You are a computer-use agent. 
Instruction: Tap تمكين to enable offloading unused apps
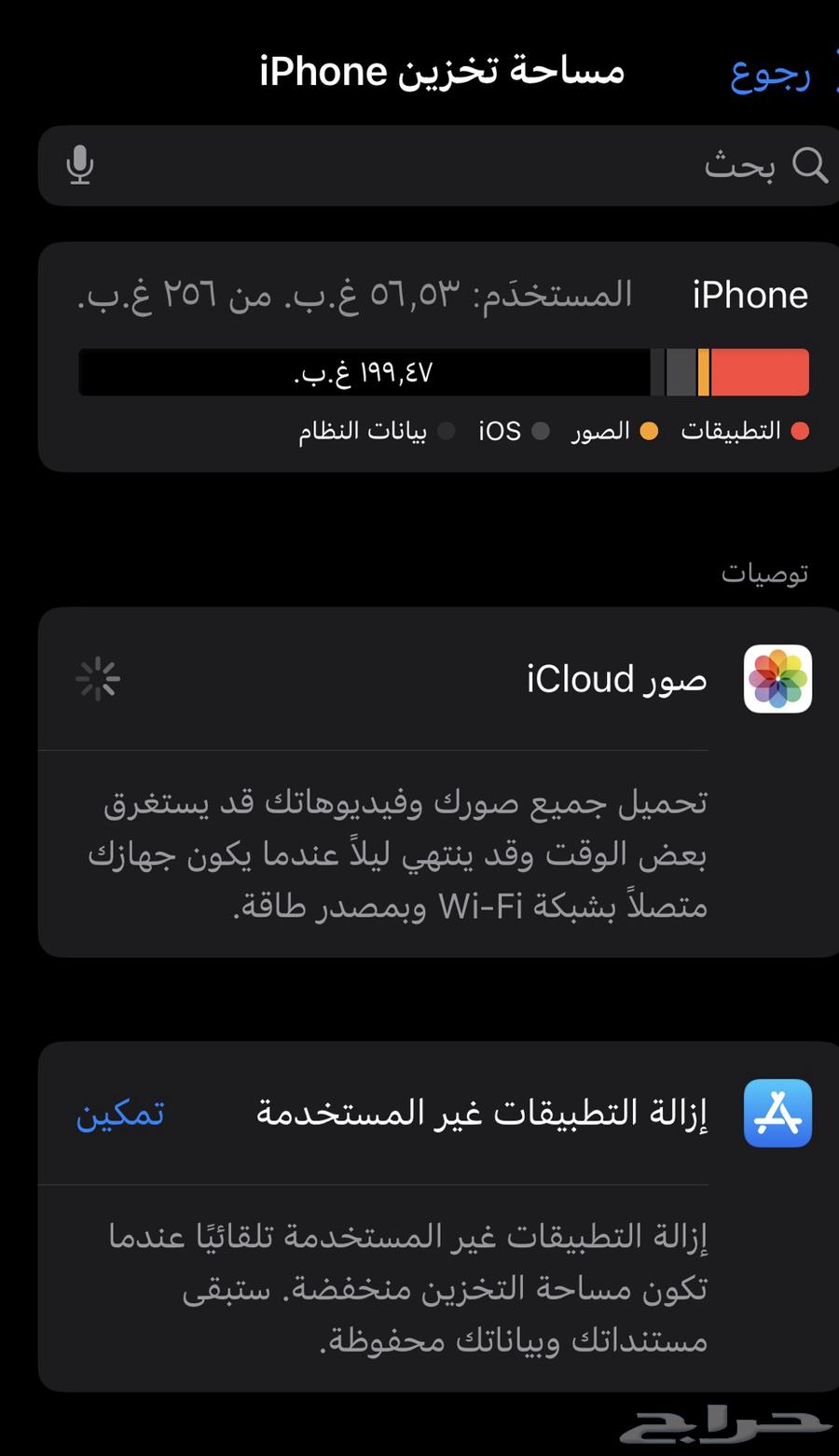pyautogui.click(x=120, y=1112)
